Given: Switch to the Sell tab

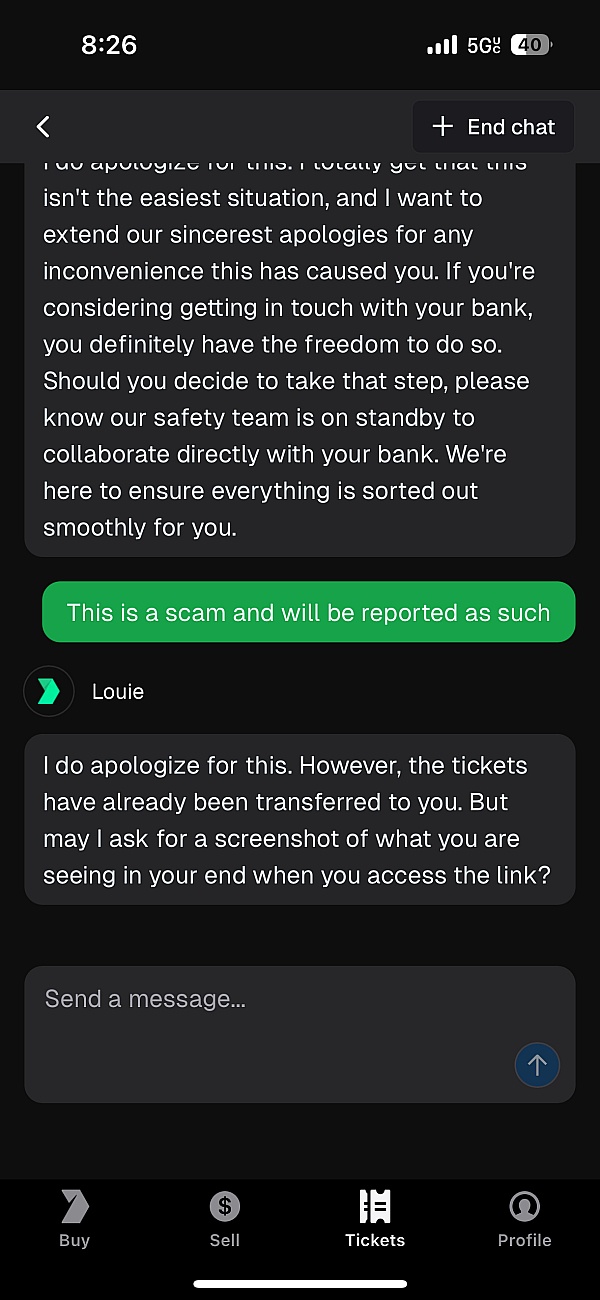Looking at the screenshot, I should point(225,1219).
